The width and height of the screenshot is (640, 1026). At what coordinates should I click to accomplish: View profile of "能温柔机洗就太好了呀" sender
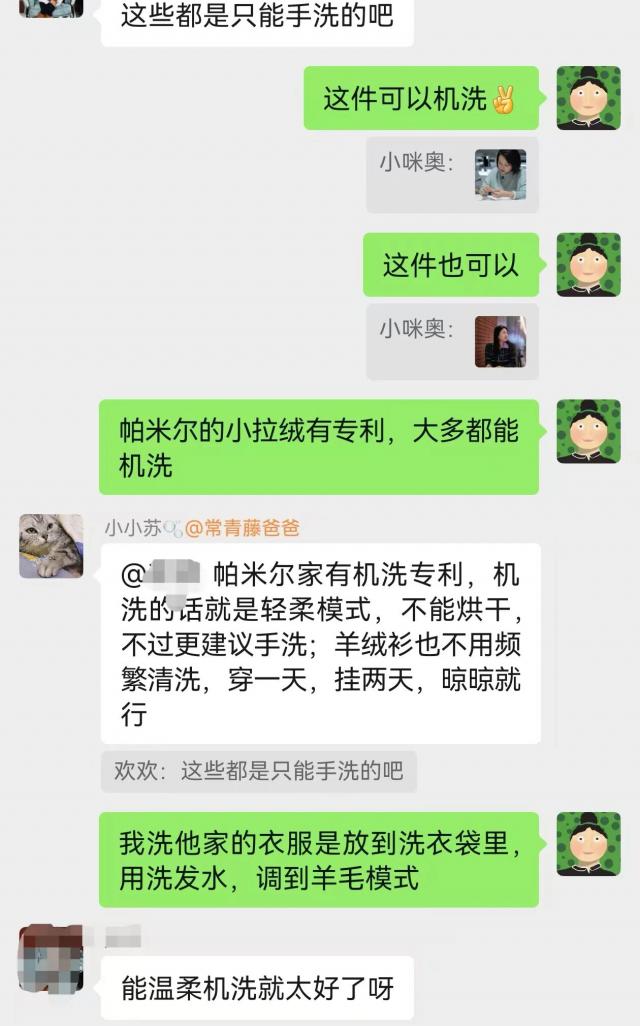(x=51, y=958)
